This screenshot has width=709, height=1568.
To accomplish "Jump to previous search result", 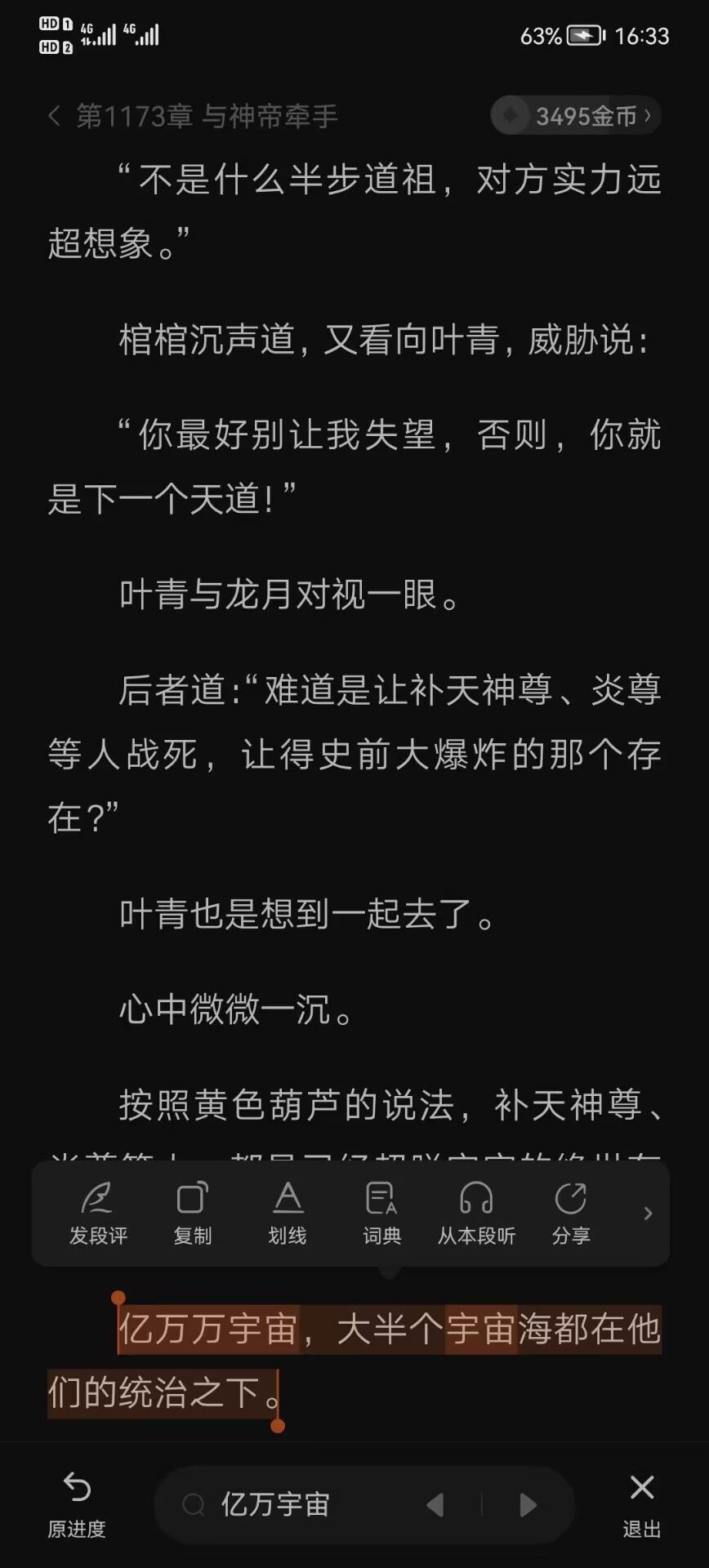I will 435,1504.
